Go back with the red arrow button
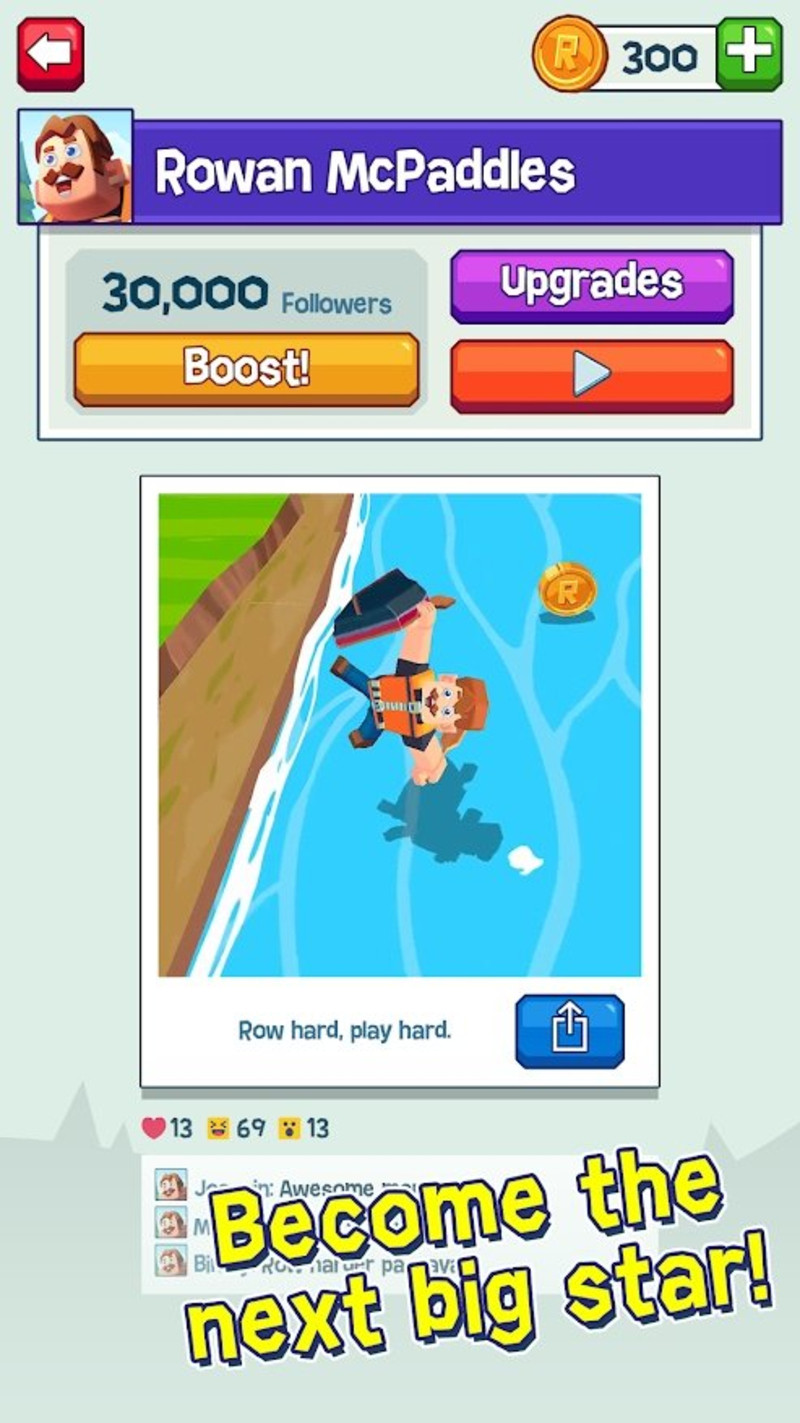Viewport: 800px width, 1423px height. 50,53
